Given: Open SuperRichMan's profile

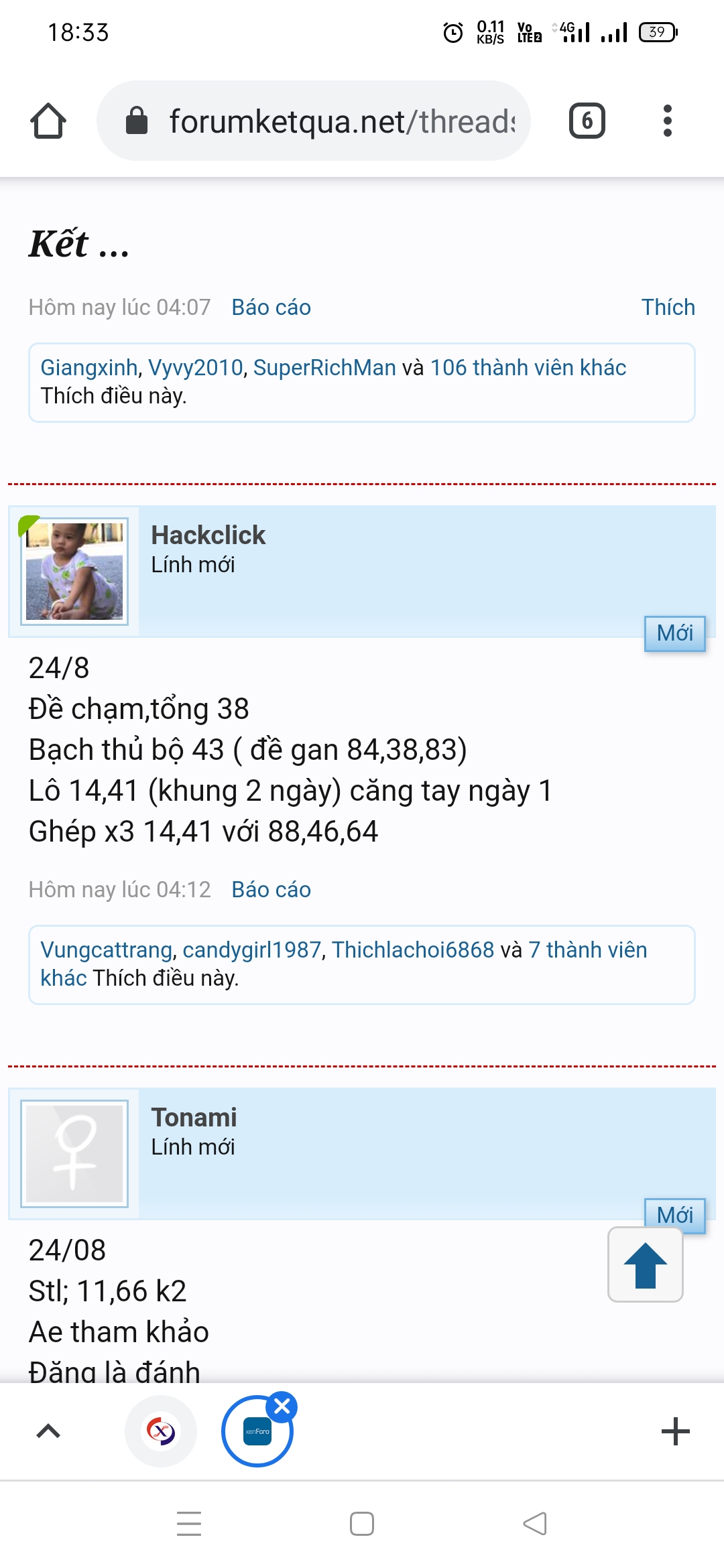Looking at the screenshot, I should click(x=324, y=367).
